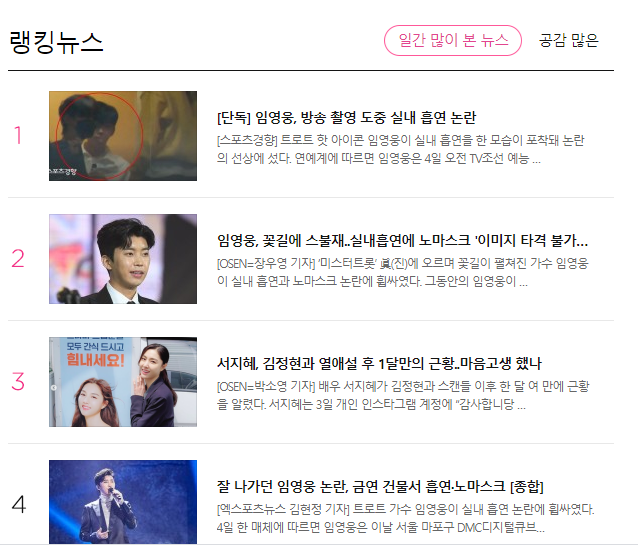The width and height of the screenshot is (638, 545).
Task: Open 잘 나가던 임영웅 논란 article
Action: pos(380,487)
